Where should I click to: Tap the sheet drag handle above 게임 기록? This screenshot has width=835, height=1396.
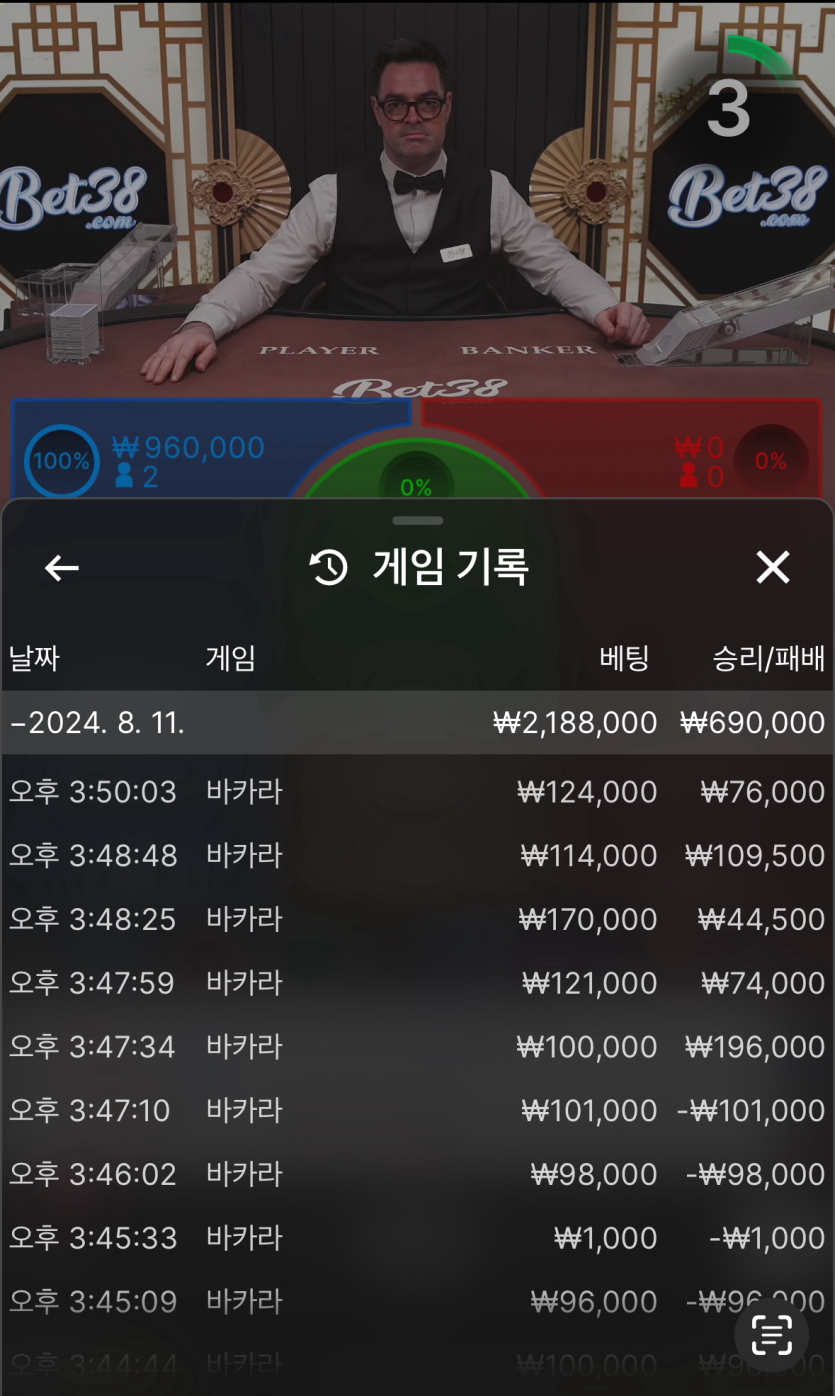(x=417, y=521)
